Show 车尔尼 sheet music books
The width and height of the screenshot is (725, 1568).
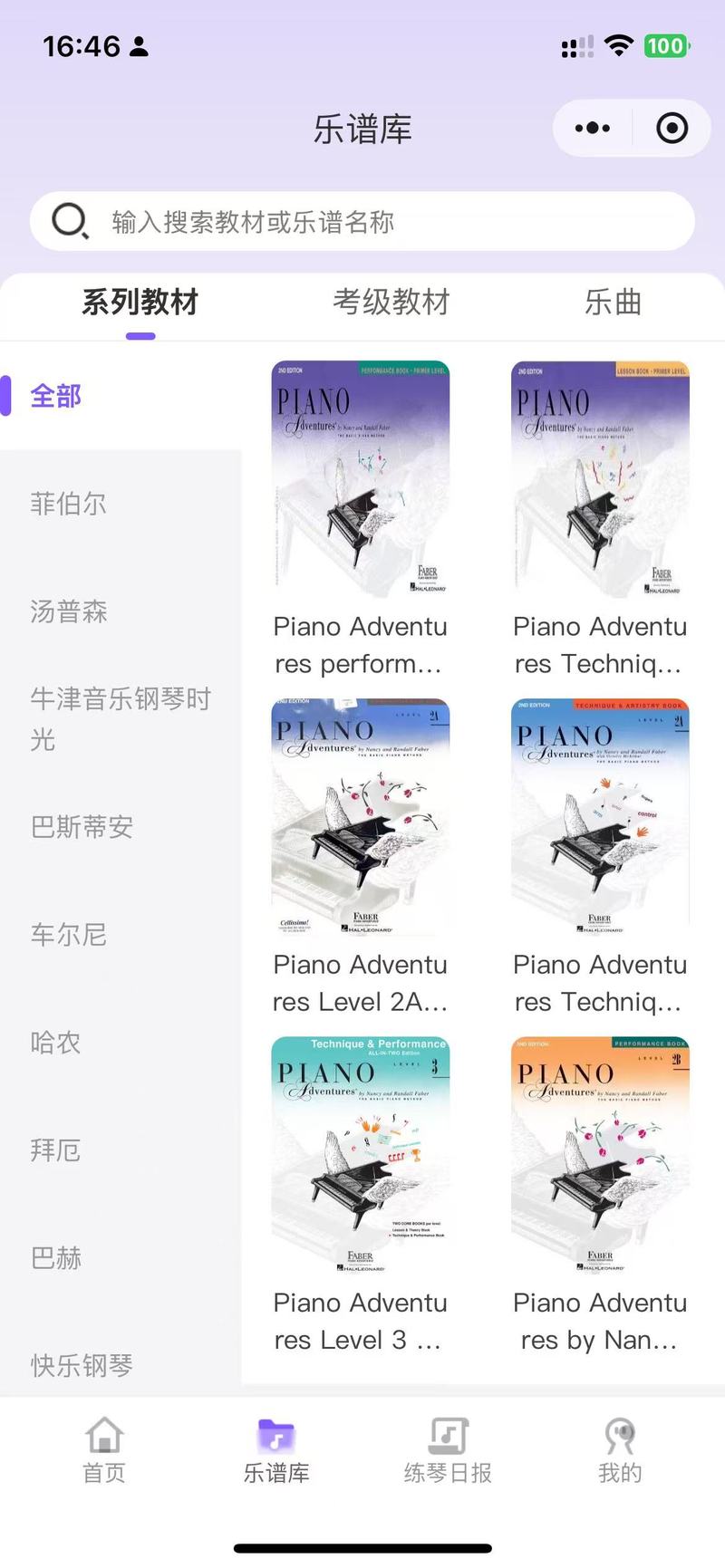[69, 935]
